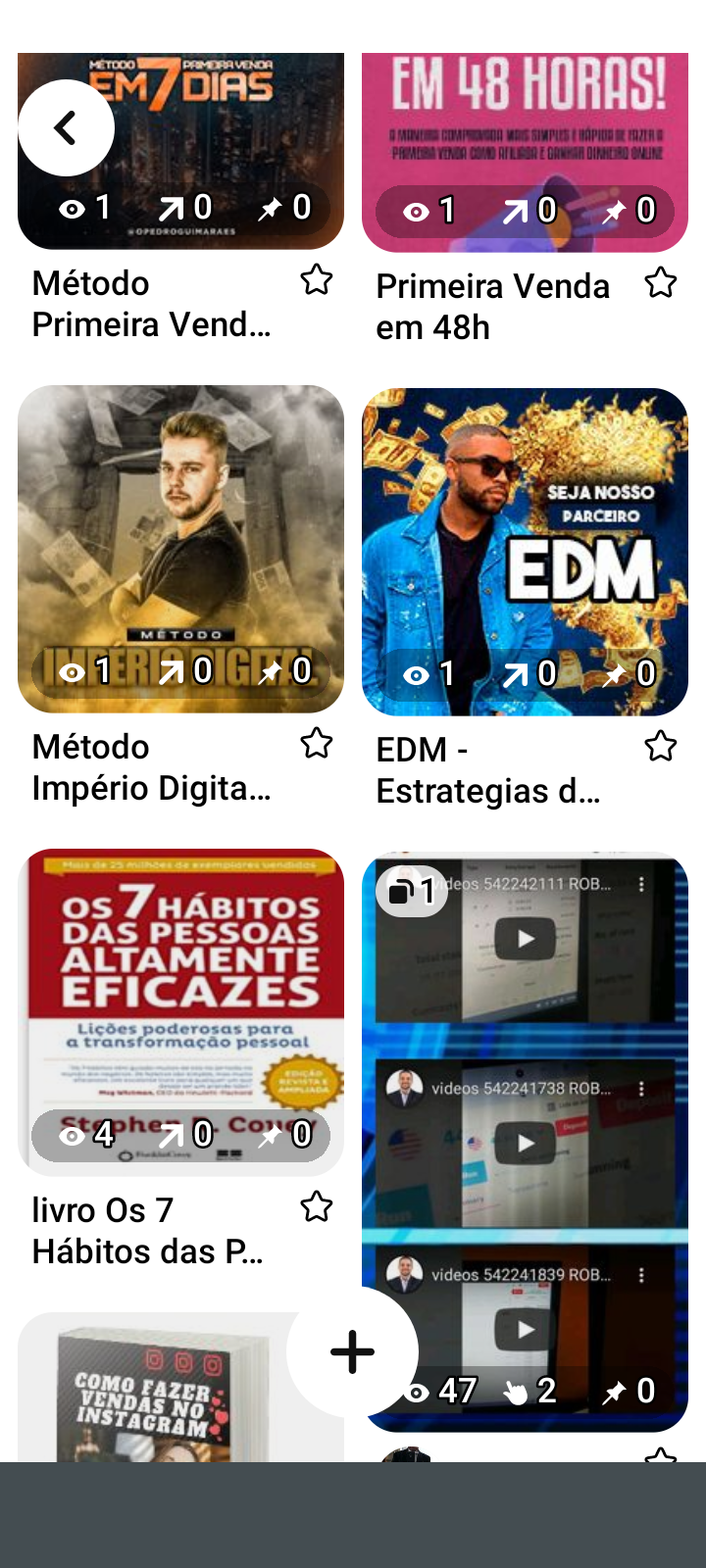Star the livro Os 7 Hábitos pin
Image resolution: width=706 pixels, height=1568 pixels.
(x=316, y=1207)
